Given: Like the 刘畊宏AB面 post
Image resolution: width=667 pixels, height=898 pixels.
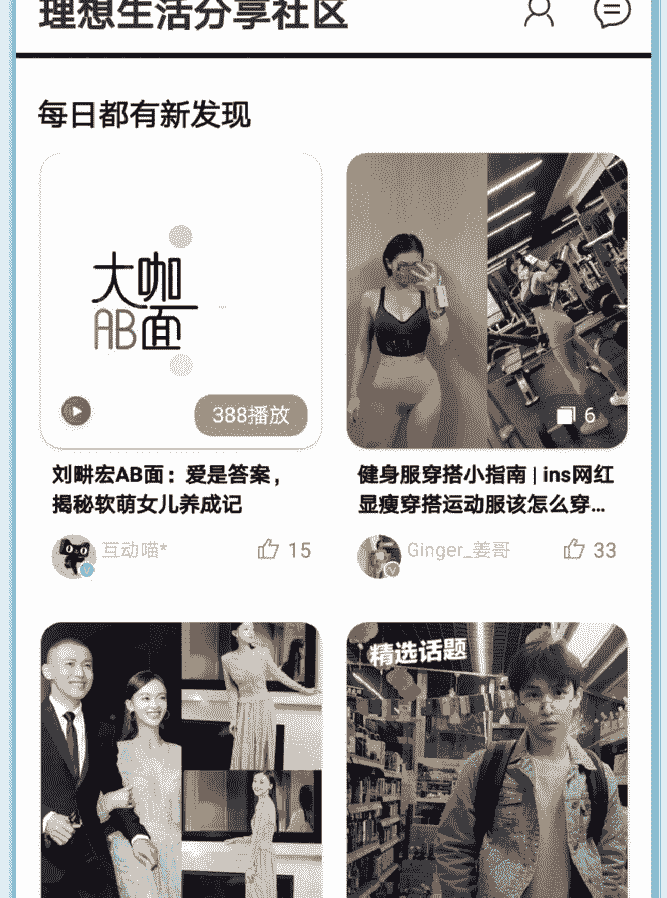Looking at the screenshot, I should (x=269, y=549).
